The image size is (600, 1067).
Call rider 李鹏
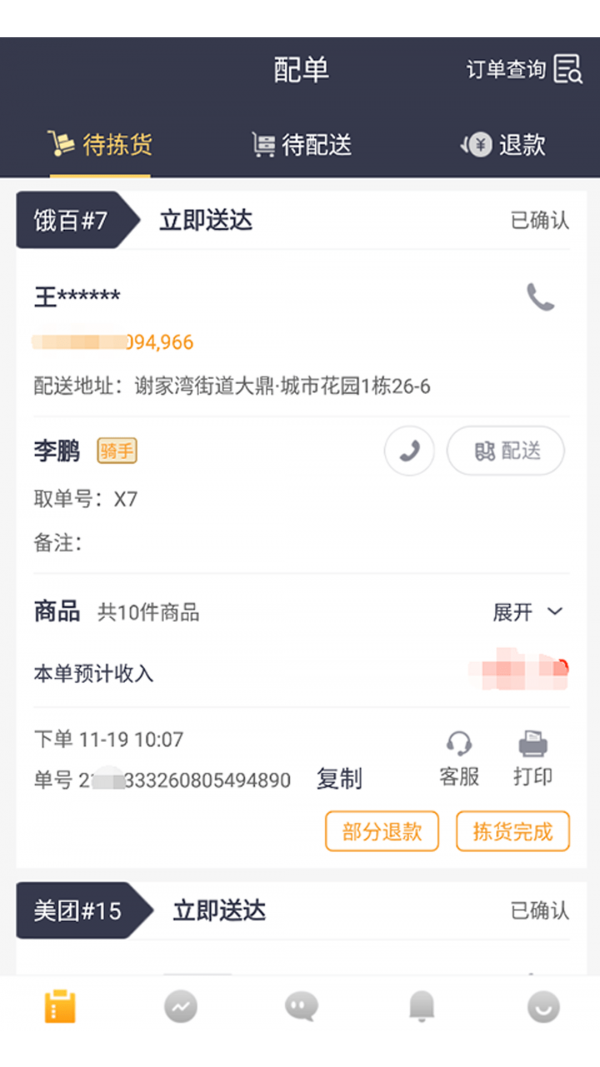coord(409,451)
